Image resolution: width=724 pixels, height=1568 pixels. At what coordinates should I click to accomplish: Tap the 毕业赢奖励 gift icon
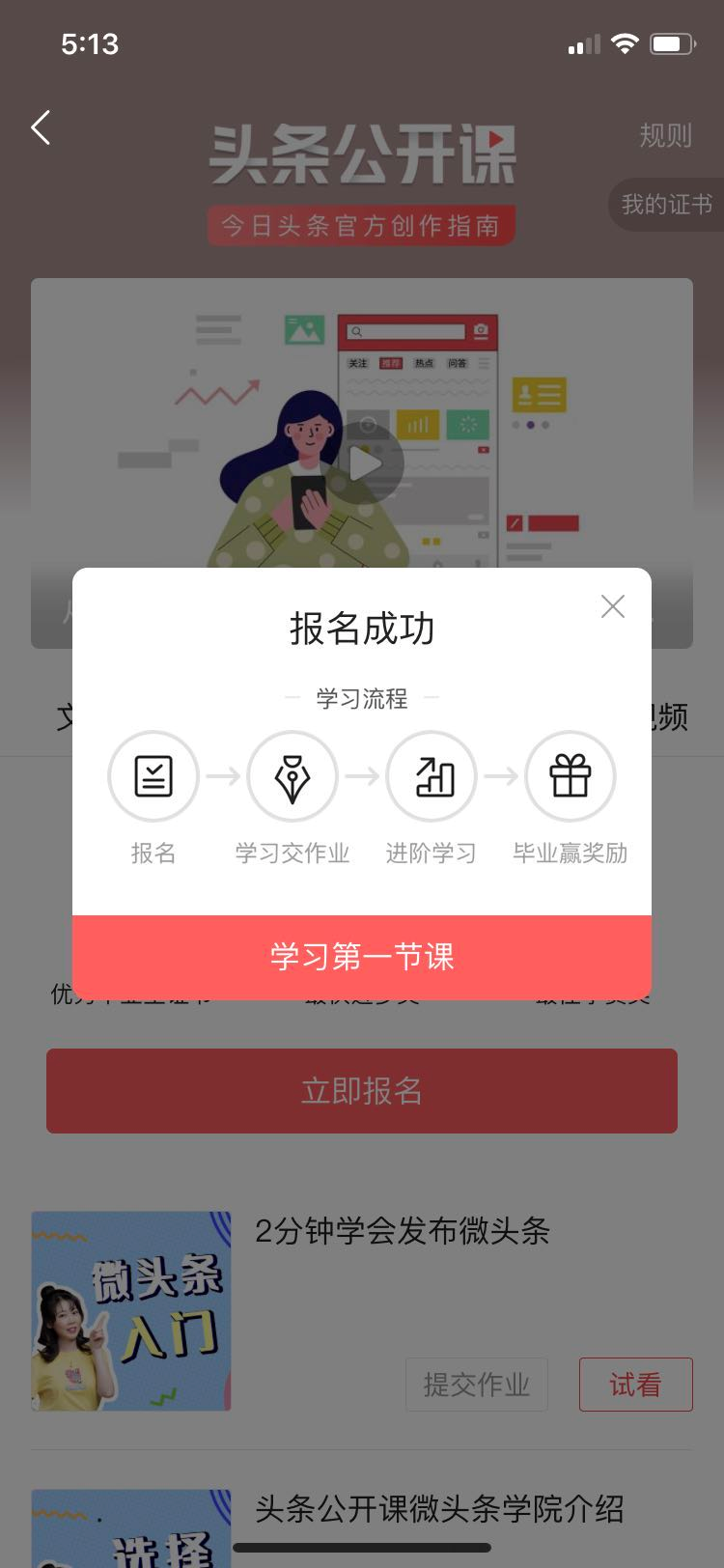pos(570,775)
